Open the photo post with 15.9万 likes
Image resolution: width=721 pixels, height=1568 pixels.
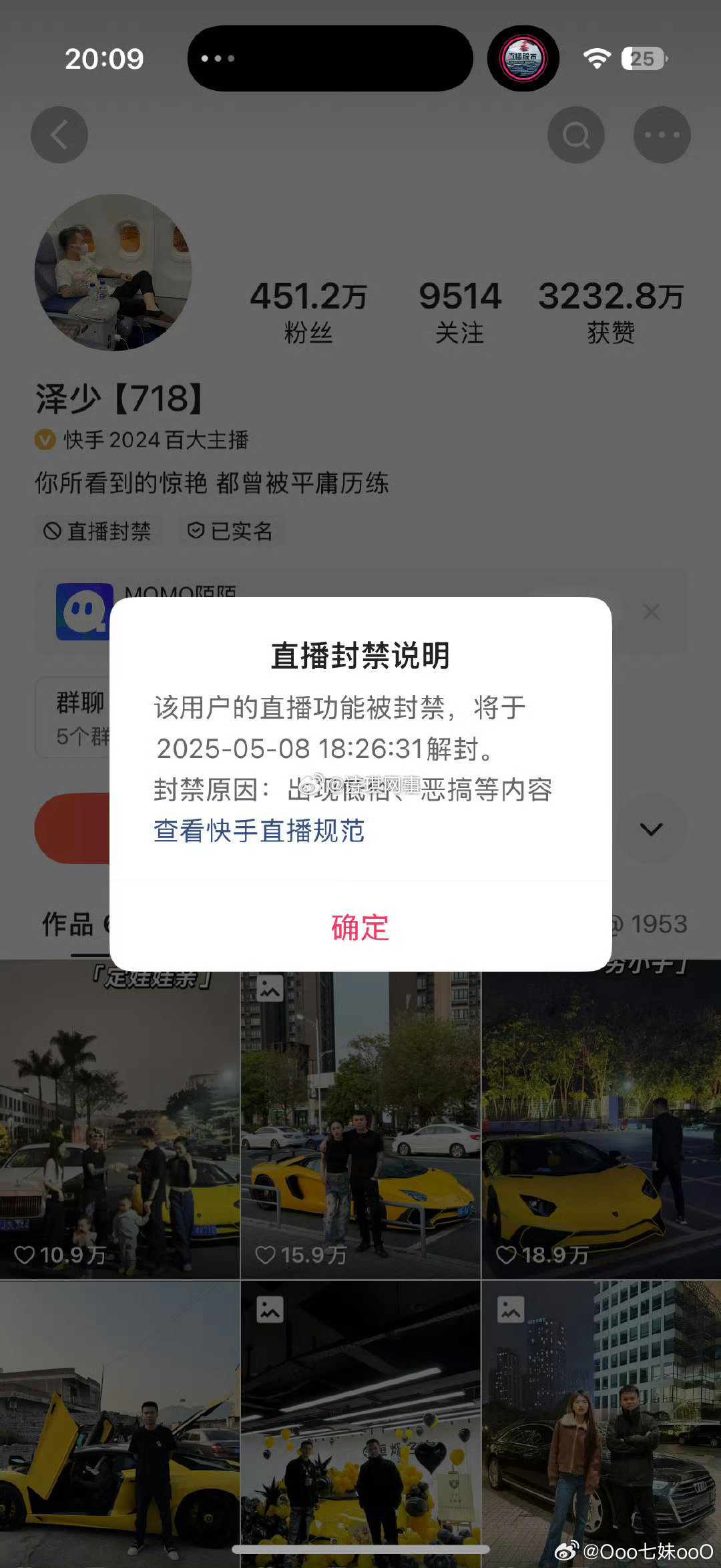coord(360,1119)
